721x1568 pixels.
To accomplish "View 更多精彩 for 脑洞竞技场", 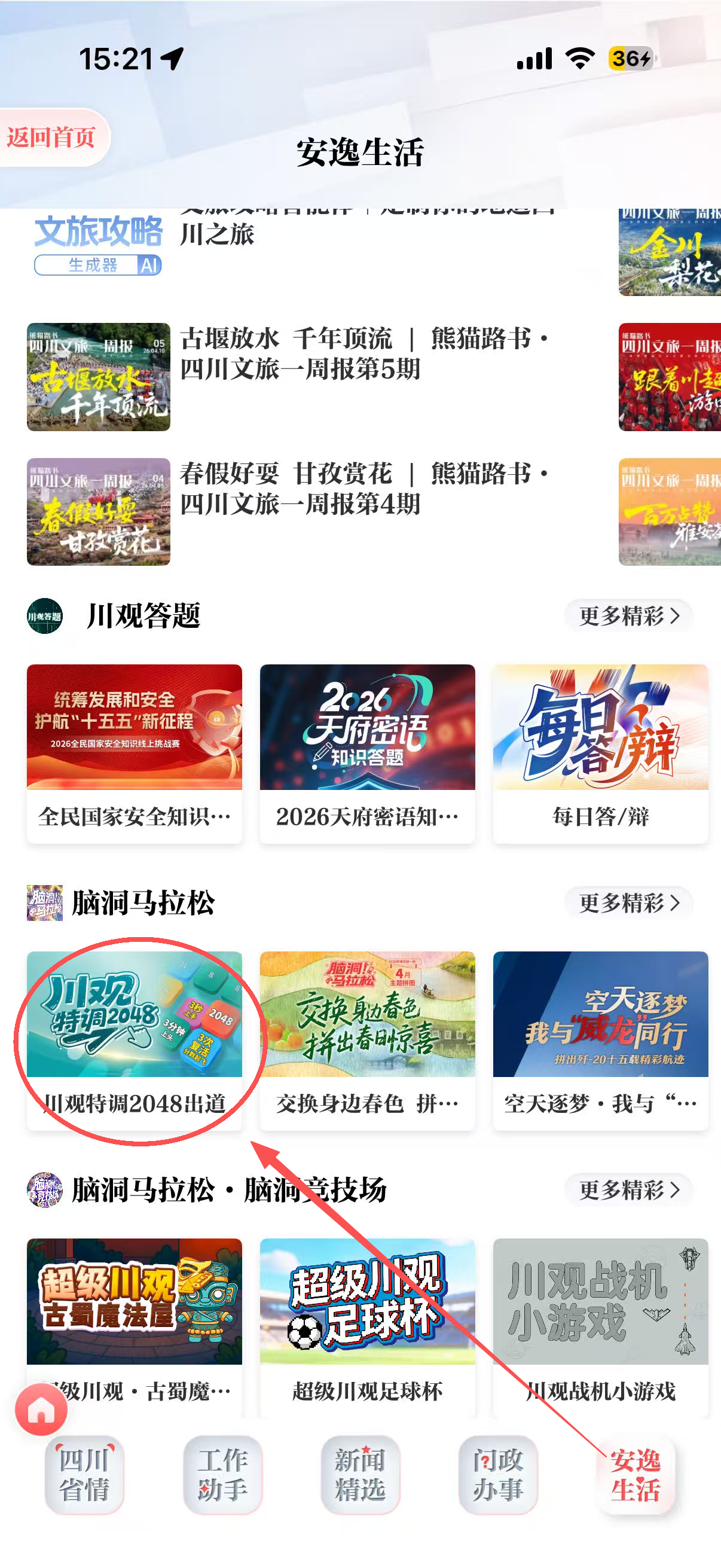I will point(628,1189).
